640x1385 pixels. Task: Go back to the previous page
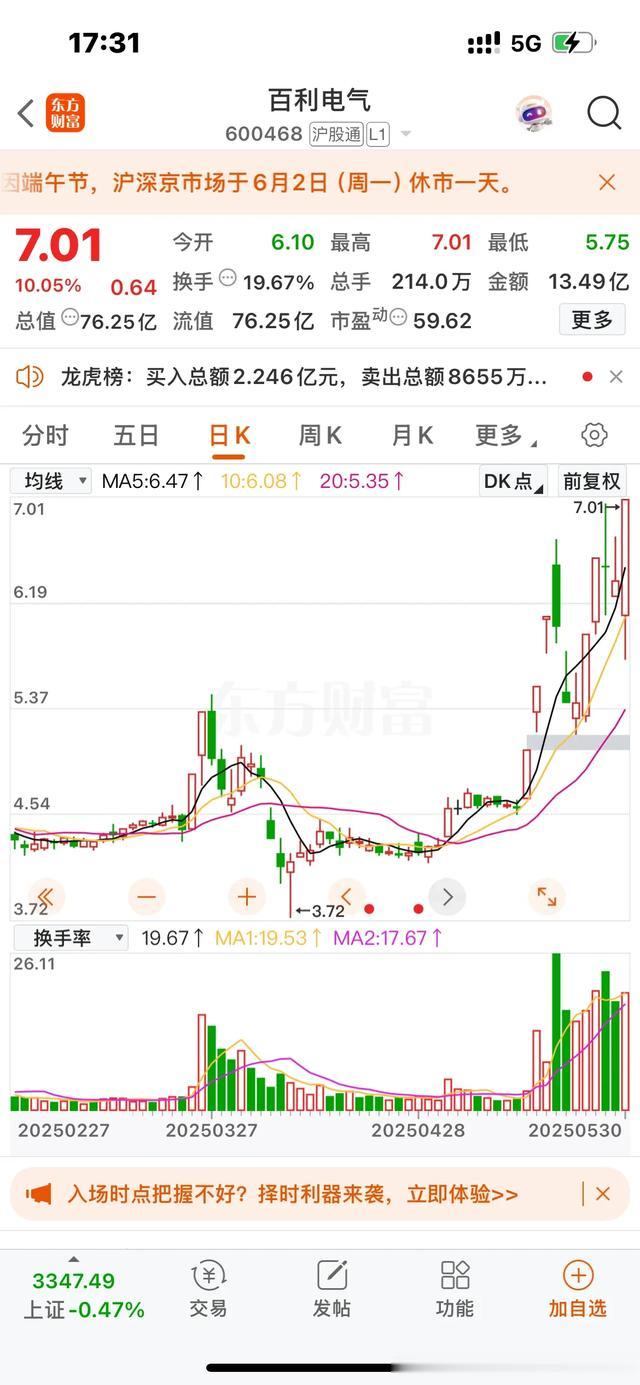coord(26,113)
